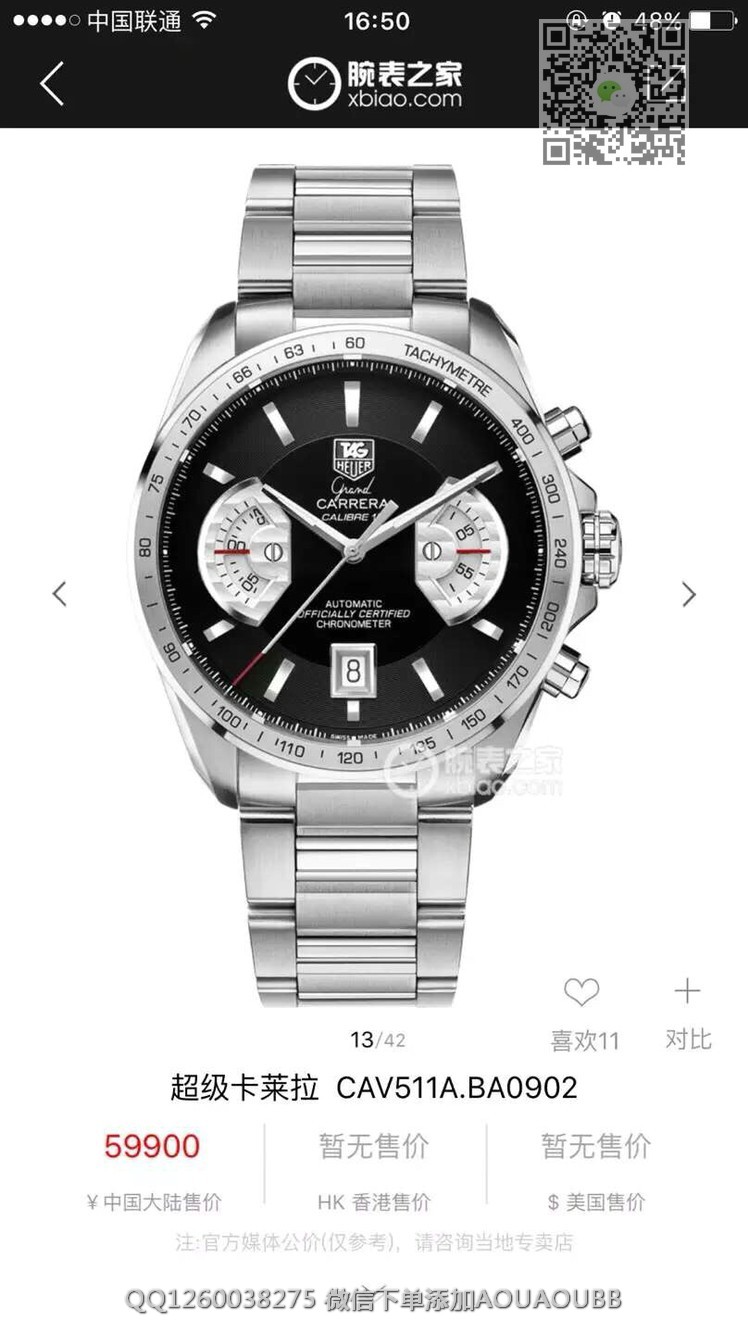Screen dimensions: 748x1334
Task: Like this watch with the heart icon
Action: [x=582, y=993]
